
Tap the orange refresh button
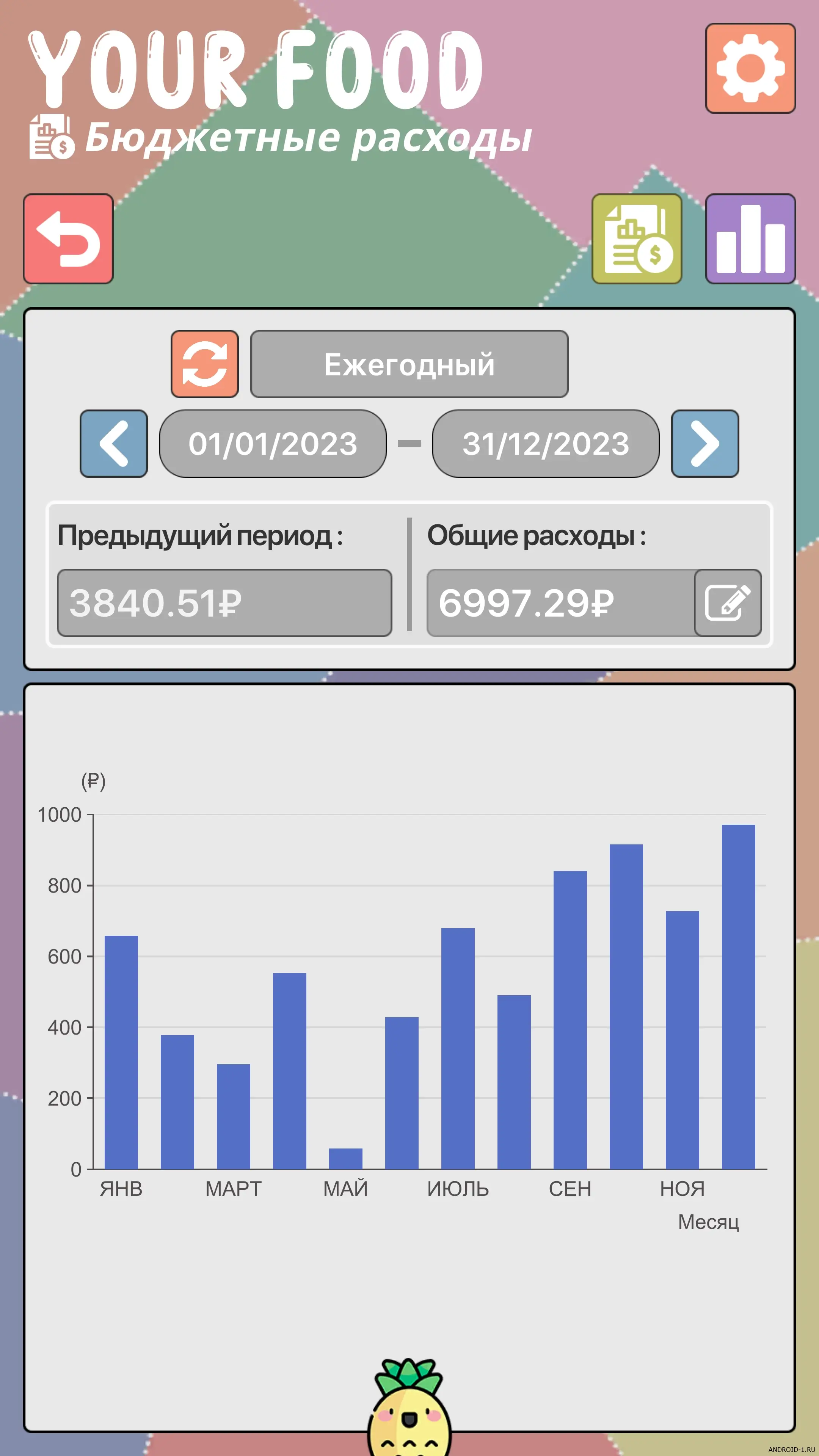[x=205, y=364]
